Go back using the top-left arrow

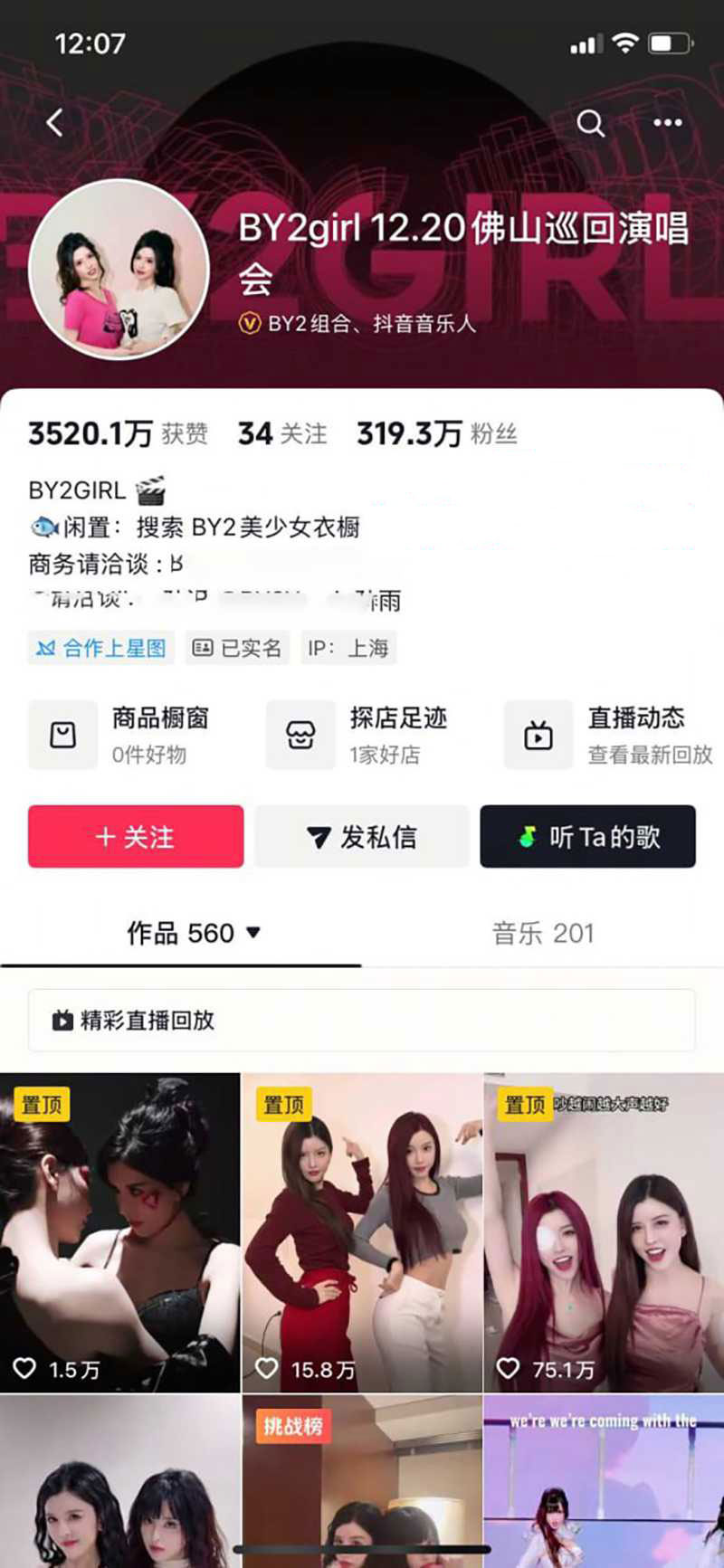[55, 123]
